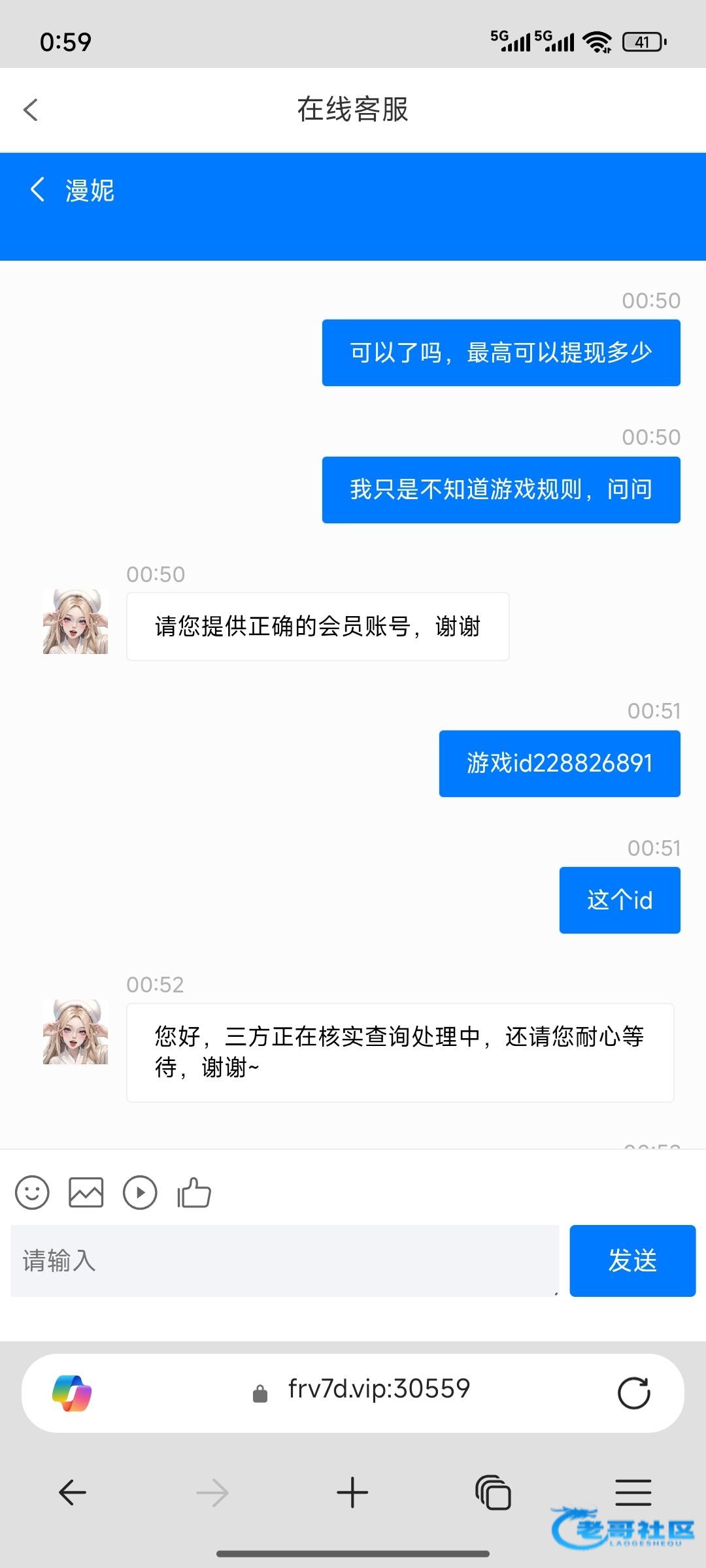Reload the current page
This screenshot has width=706, height=1568.
click(x=633, y=1393)
